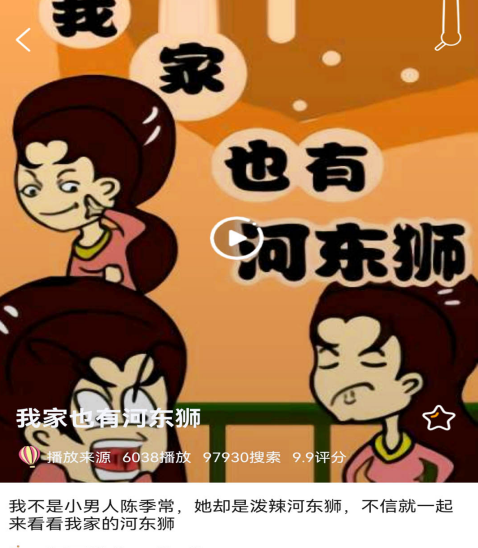The height and width of the screenshot is (548, 478).
Task: Go back using the top-left arrow
Action: 23,40
